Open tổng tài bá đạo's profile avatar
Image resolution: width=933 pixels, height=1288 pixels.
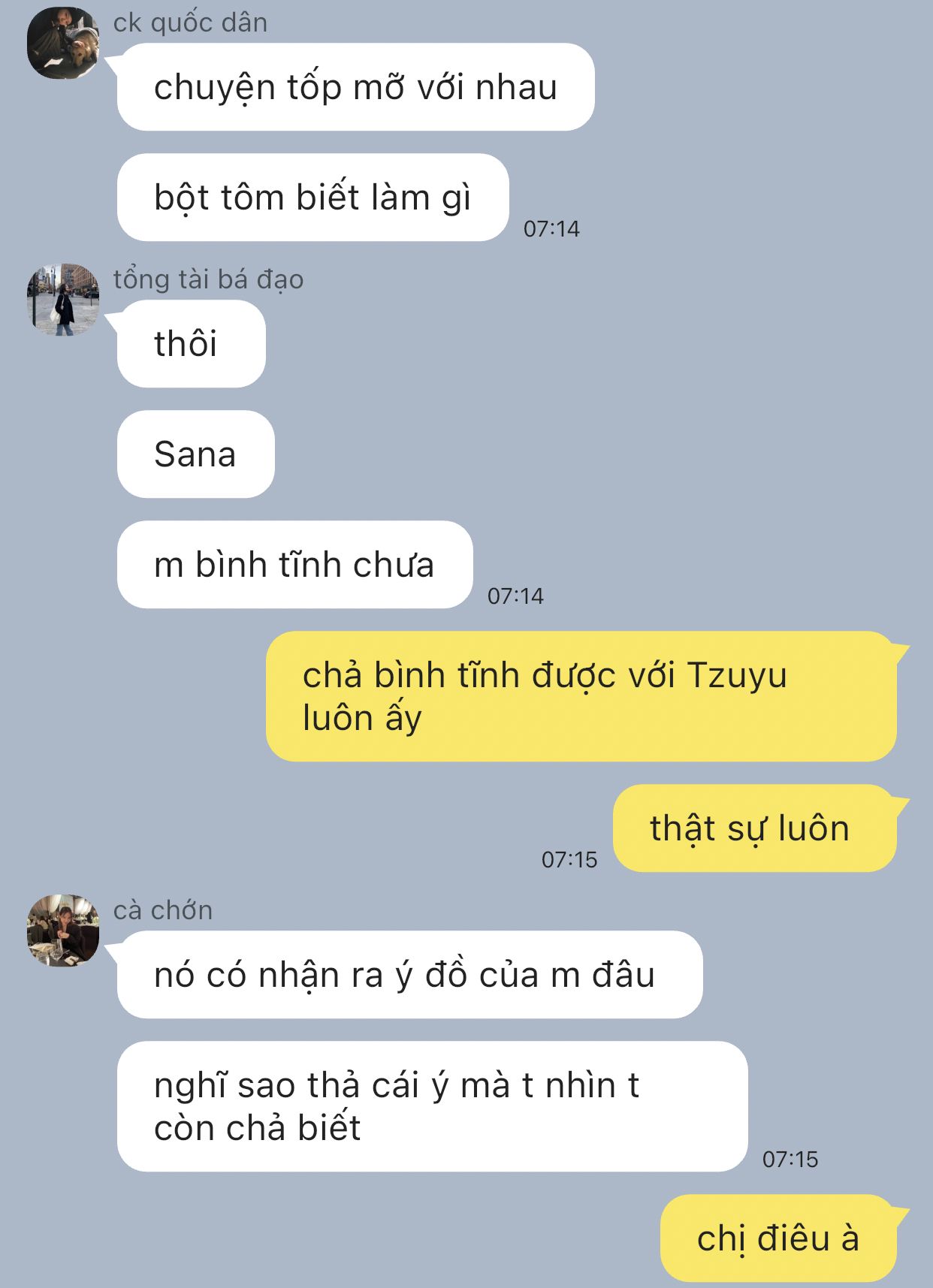click(x=63, y=300)
